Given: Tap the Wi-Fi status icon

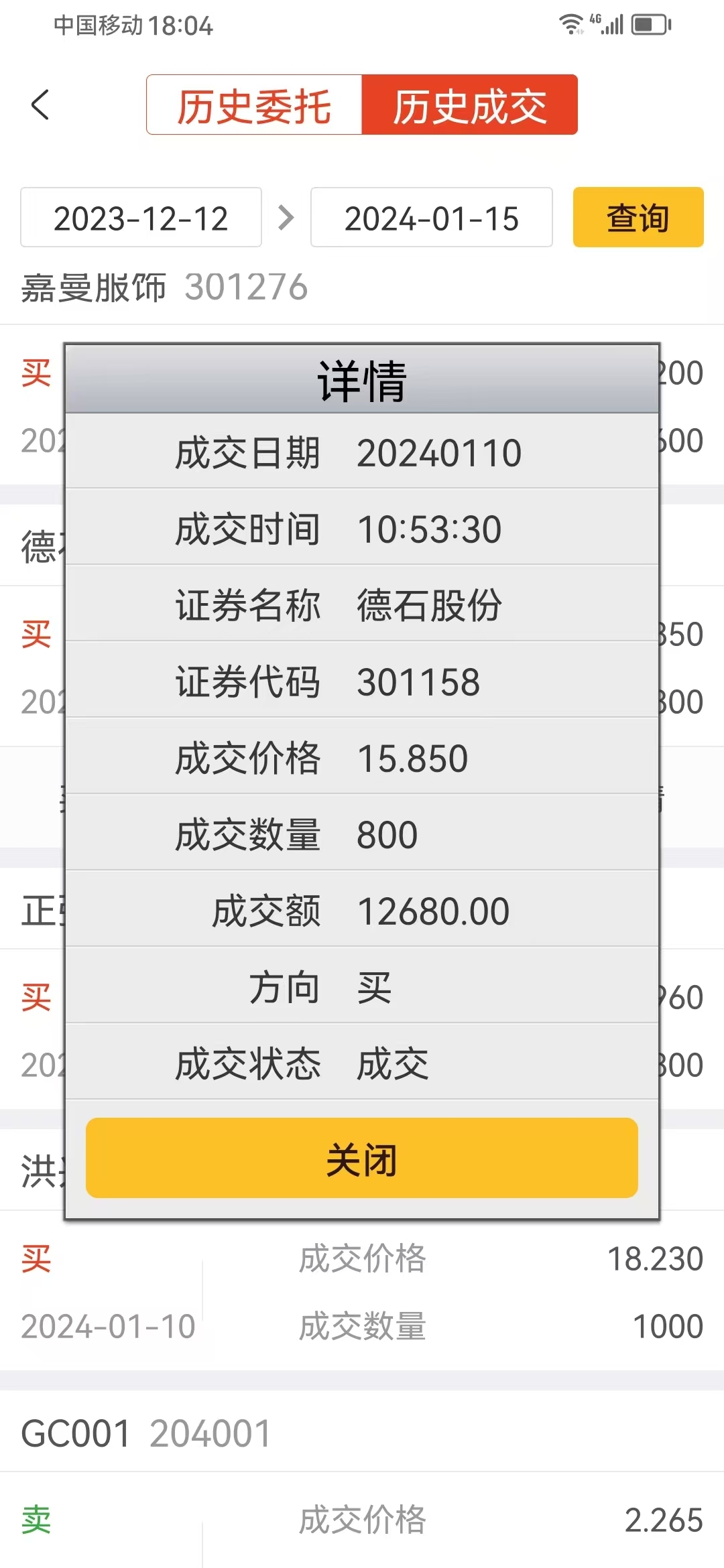Looking at the screenshot, I should click(x=570, y=24).
